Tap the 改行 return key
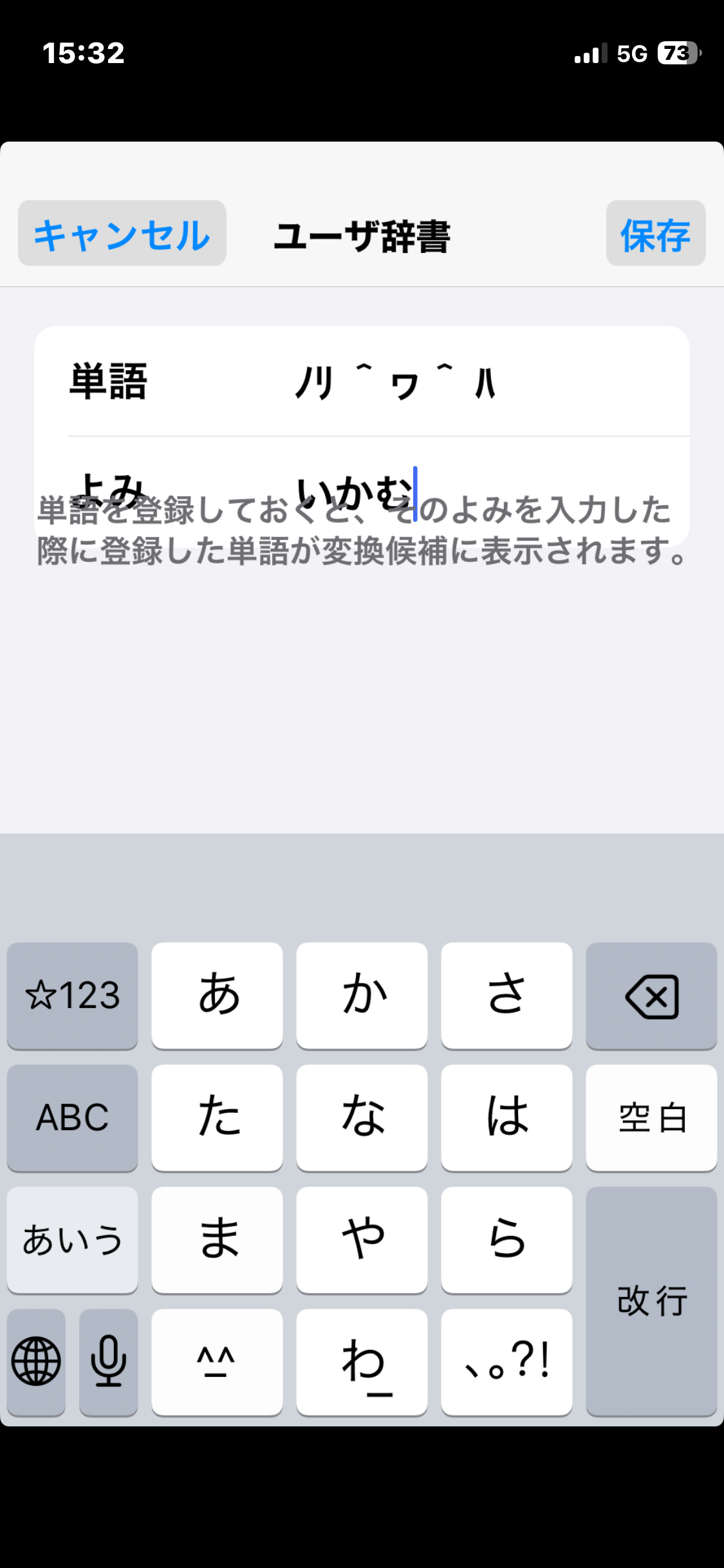 (x=651, y=1301)
